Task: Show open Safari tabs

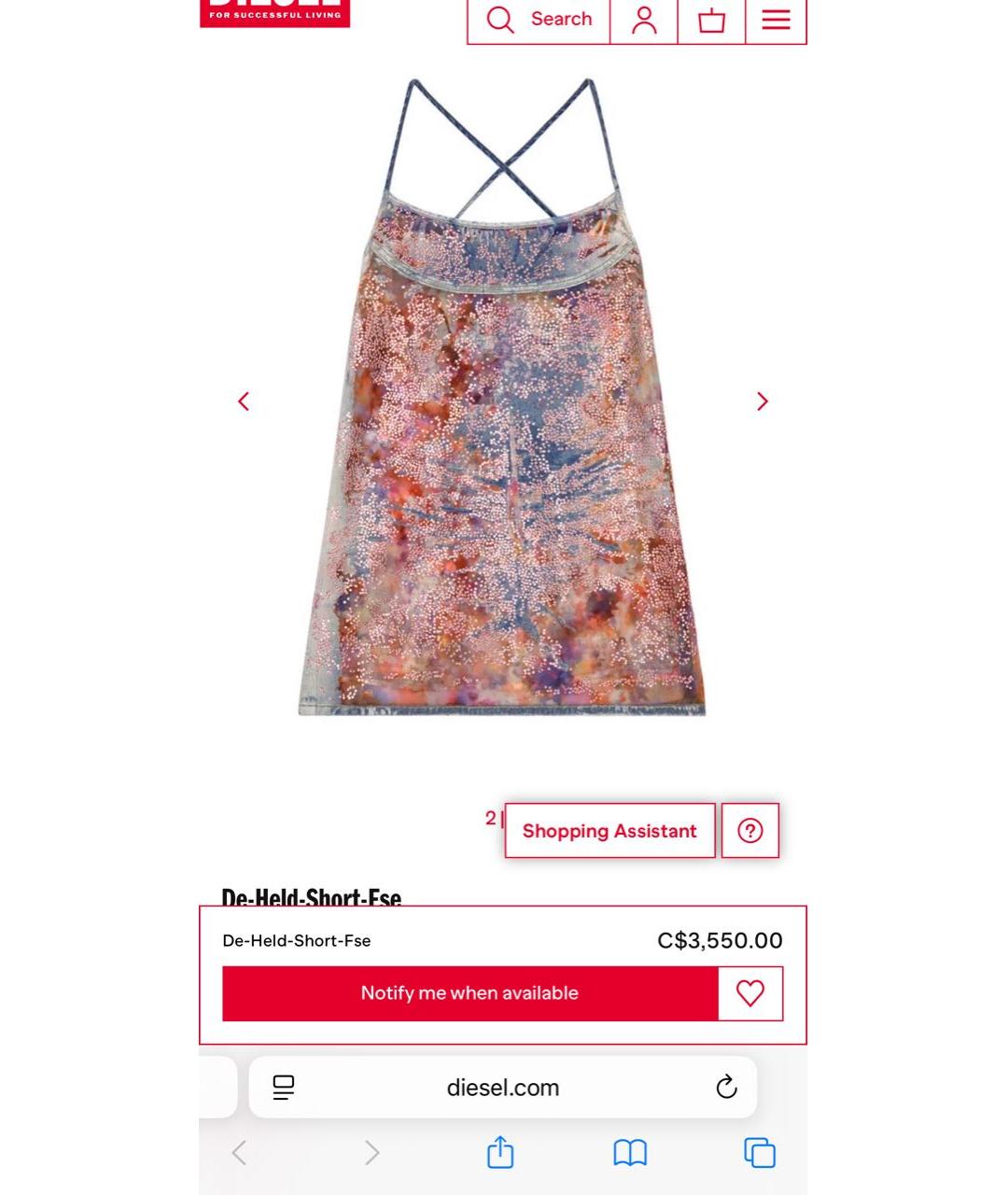Action: coord(759,1152)
